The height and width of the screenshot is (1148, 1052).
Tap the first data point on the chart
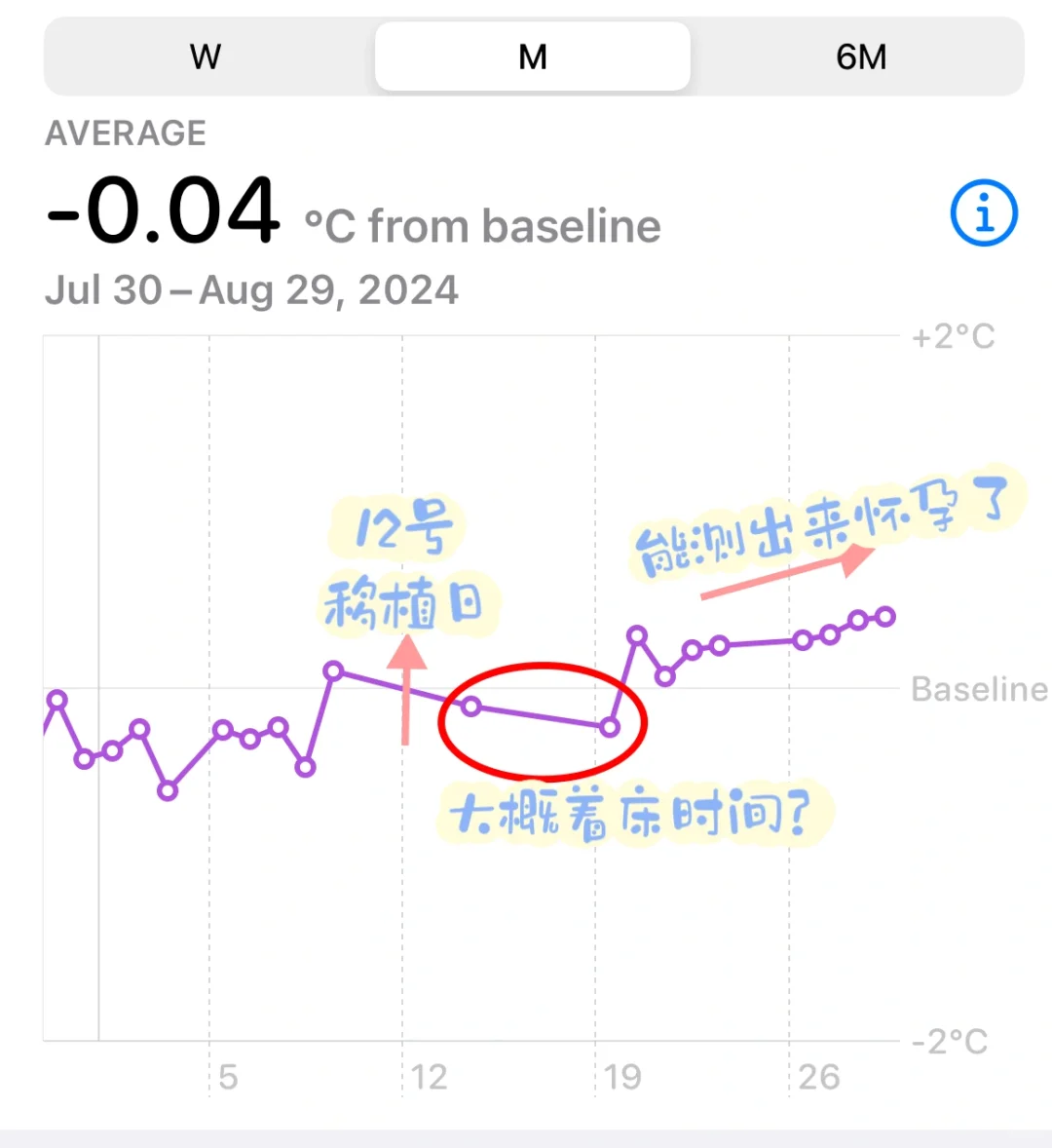pos(57,701)
